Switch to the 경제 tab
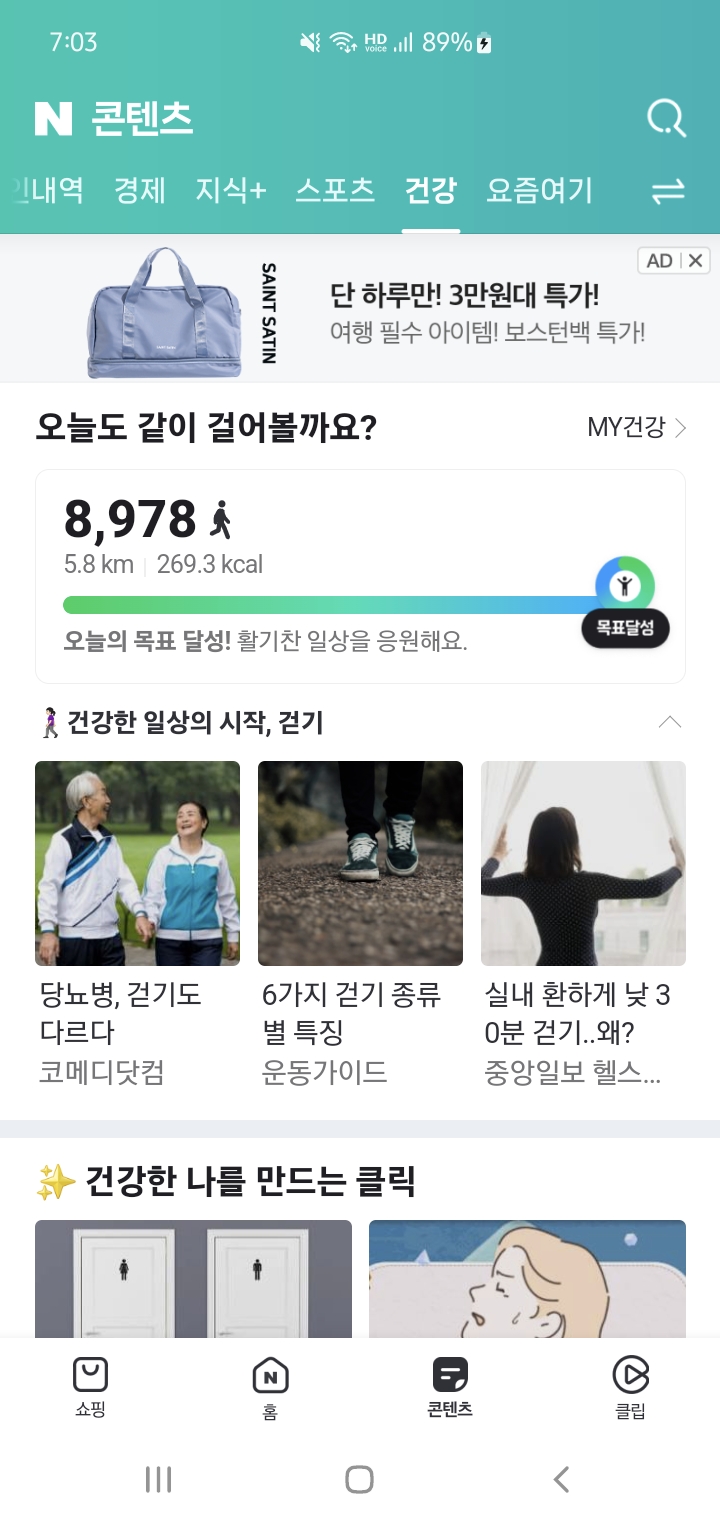The height and width of the screenshot is (1520, 720). coord(139,190)
